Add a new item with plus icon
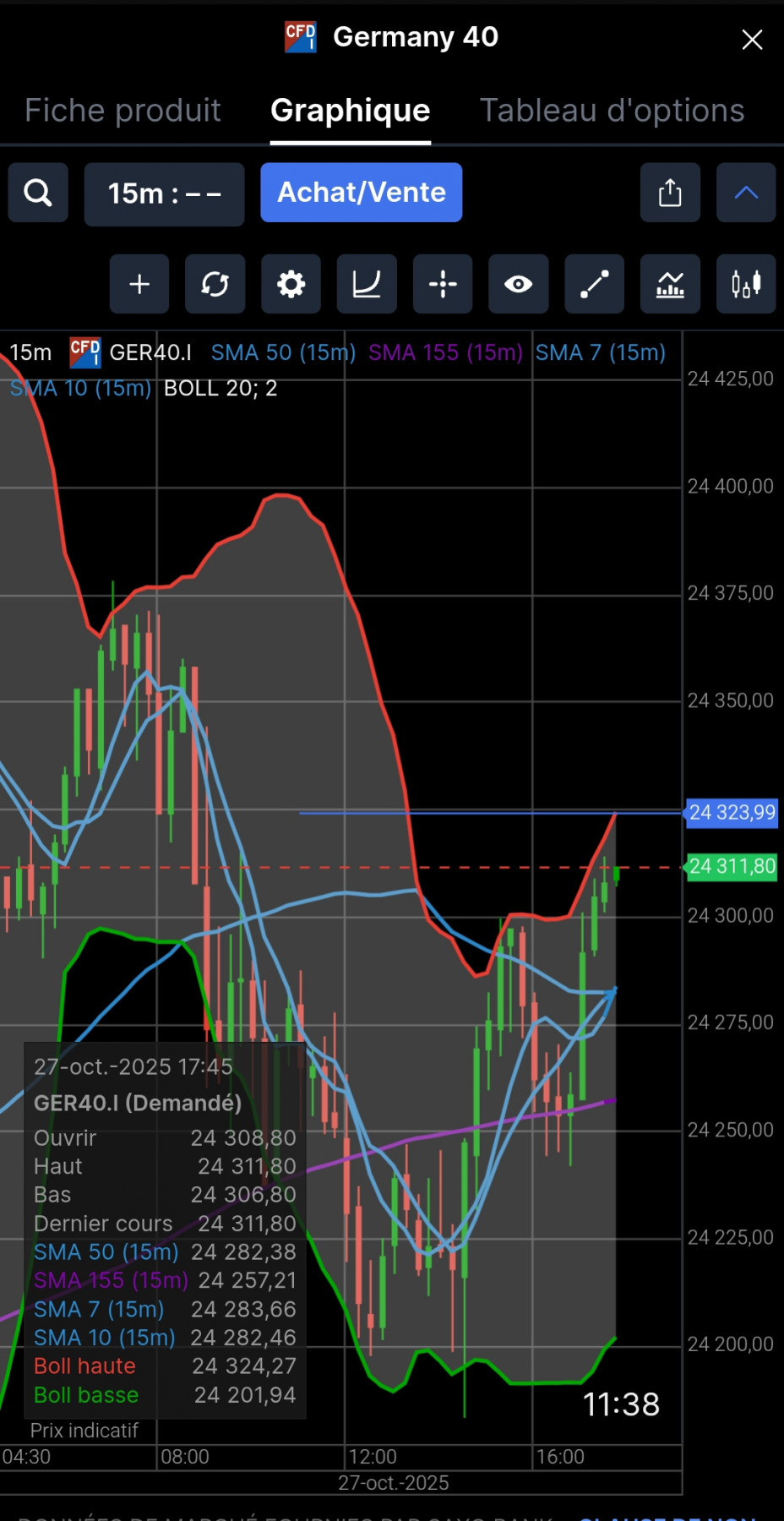 tap(139, 284)
